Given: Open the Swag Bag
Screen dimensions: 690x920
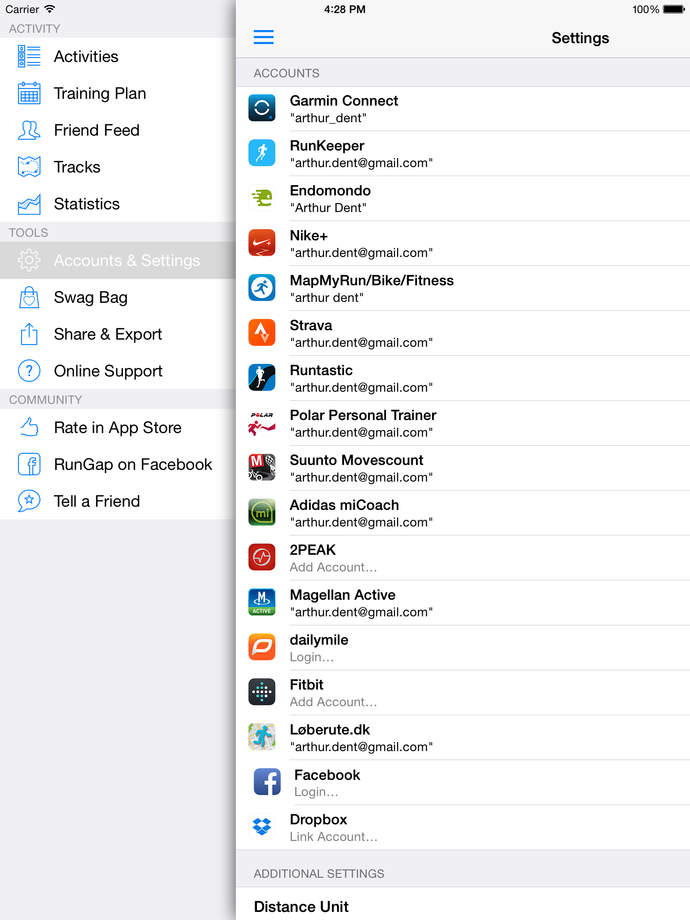Looking at the screenshot, I should [x=90, y=297].
